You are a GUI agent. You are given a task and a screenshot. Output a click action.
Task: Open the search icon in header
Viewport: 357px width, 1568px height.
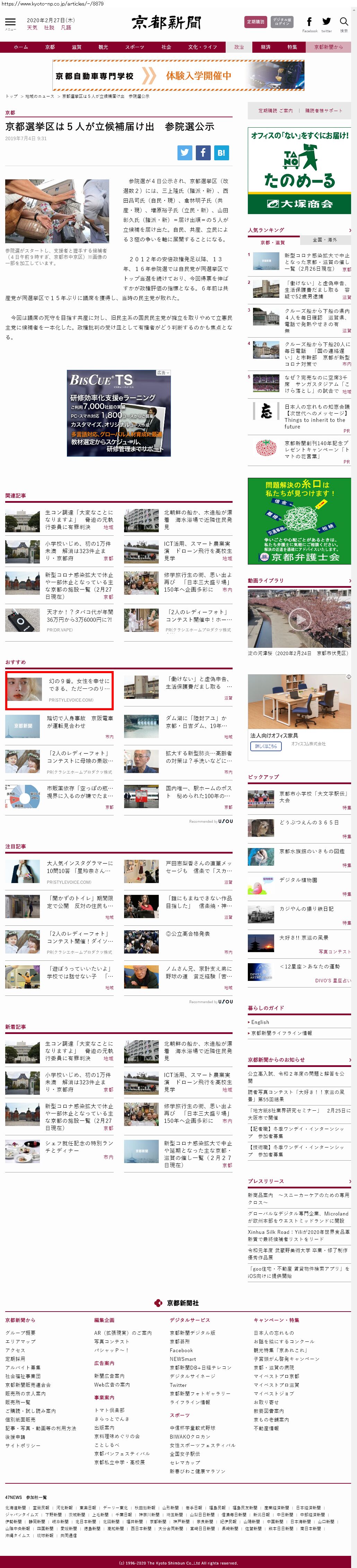(343, 23)
